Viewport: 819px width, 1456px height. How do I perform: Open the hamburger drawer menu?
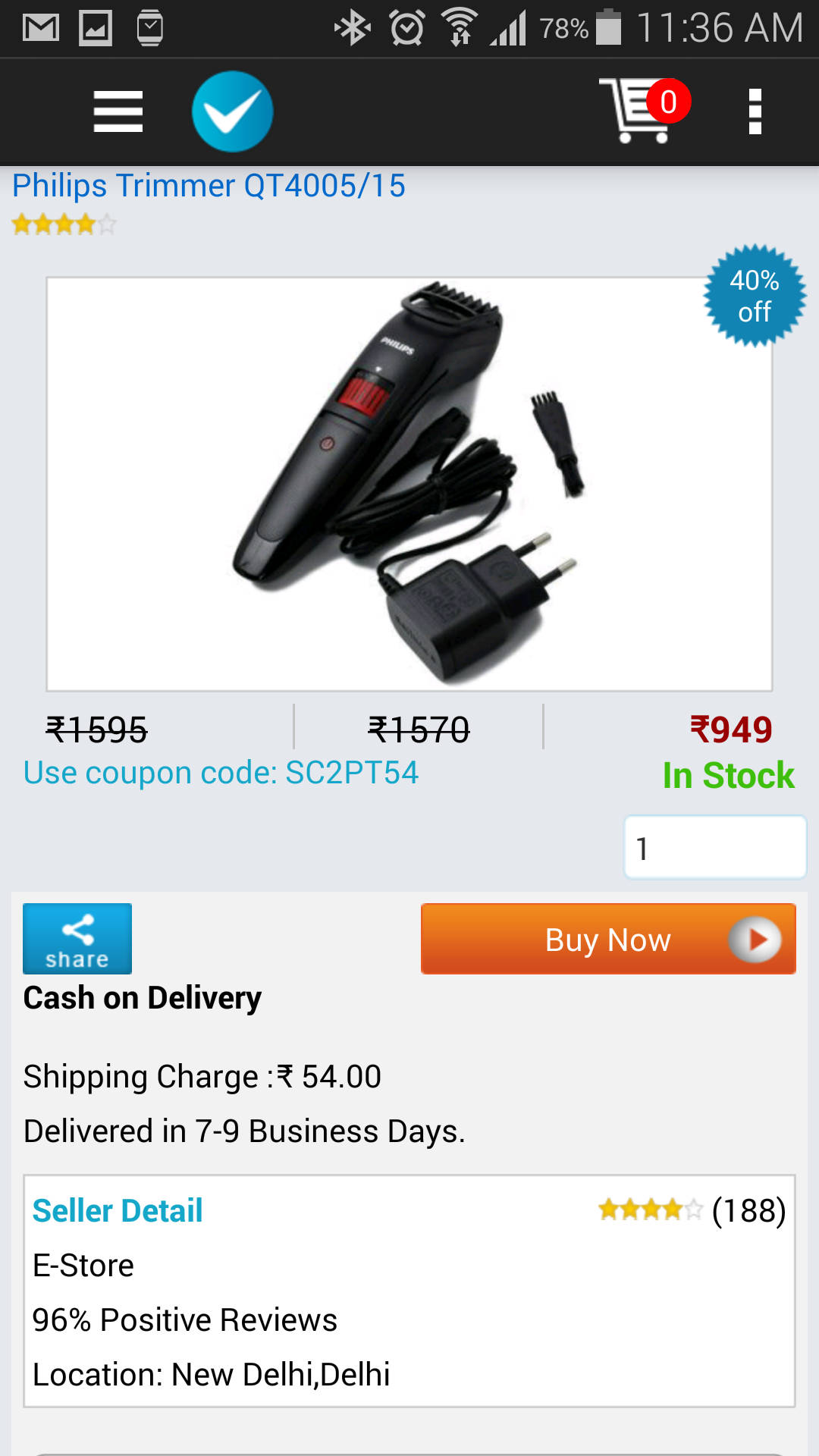[118, 111]
